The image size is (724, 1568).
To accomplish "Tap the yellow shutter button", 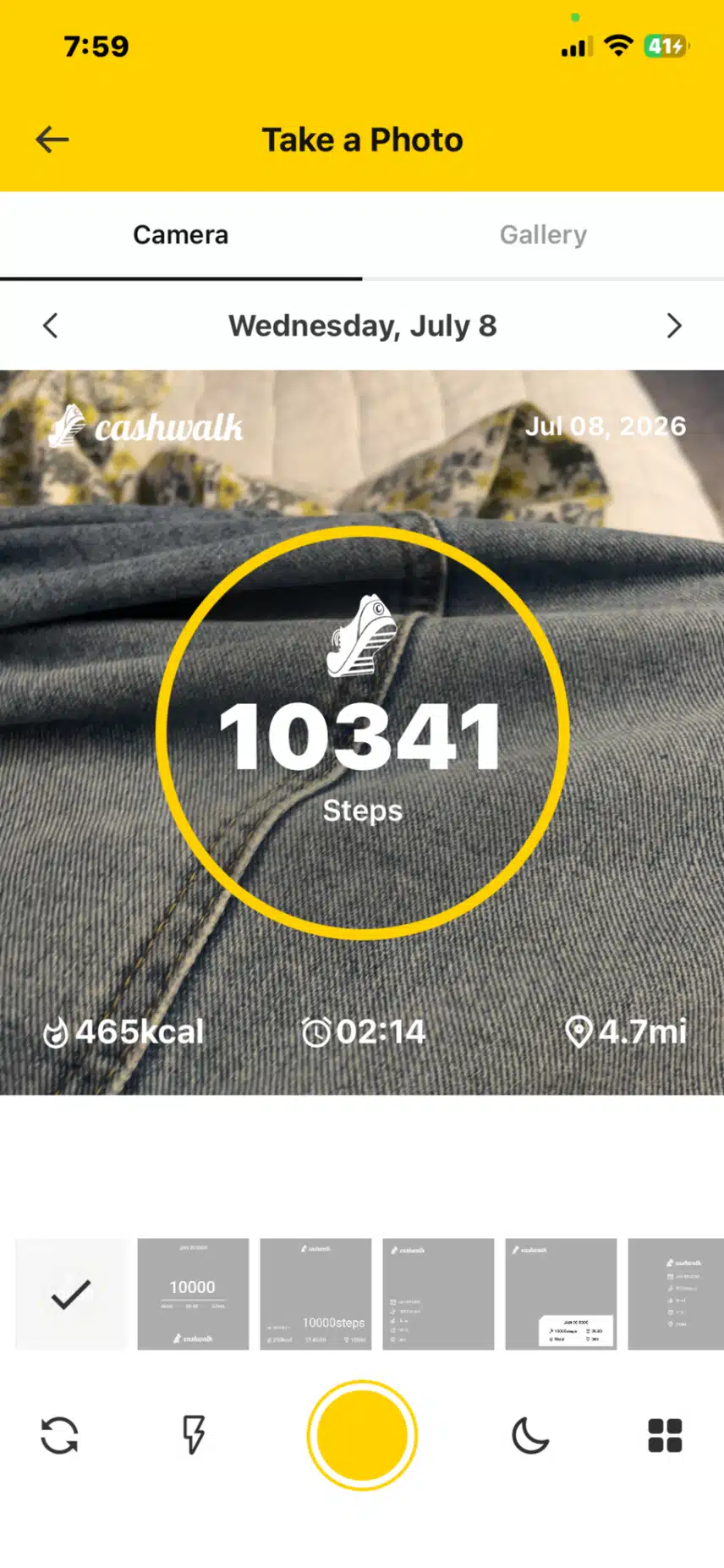I will click(x=362, y=1435).
